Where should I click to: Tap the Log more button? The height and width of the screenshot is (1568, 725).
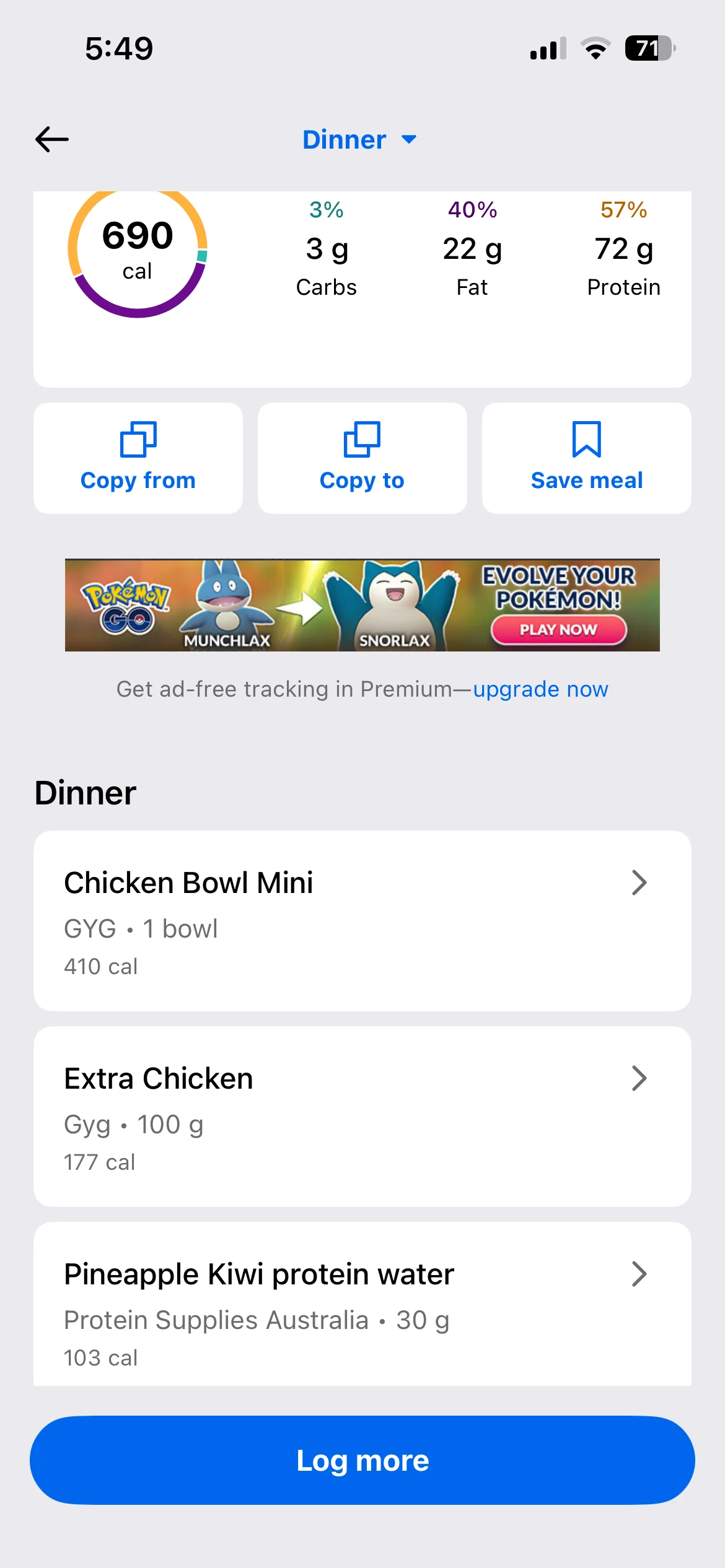362,1460
